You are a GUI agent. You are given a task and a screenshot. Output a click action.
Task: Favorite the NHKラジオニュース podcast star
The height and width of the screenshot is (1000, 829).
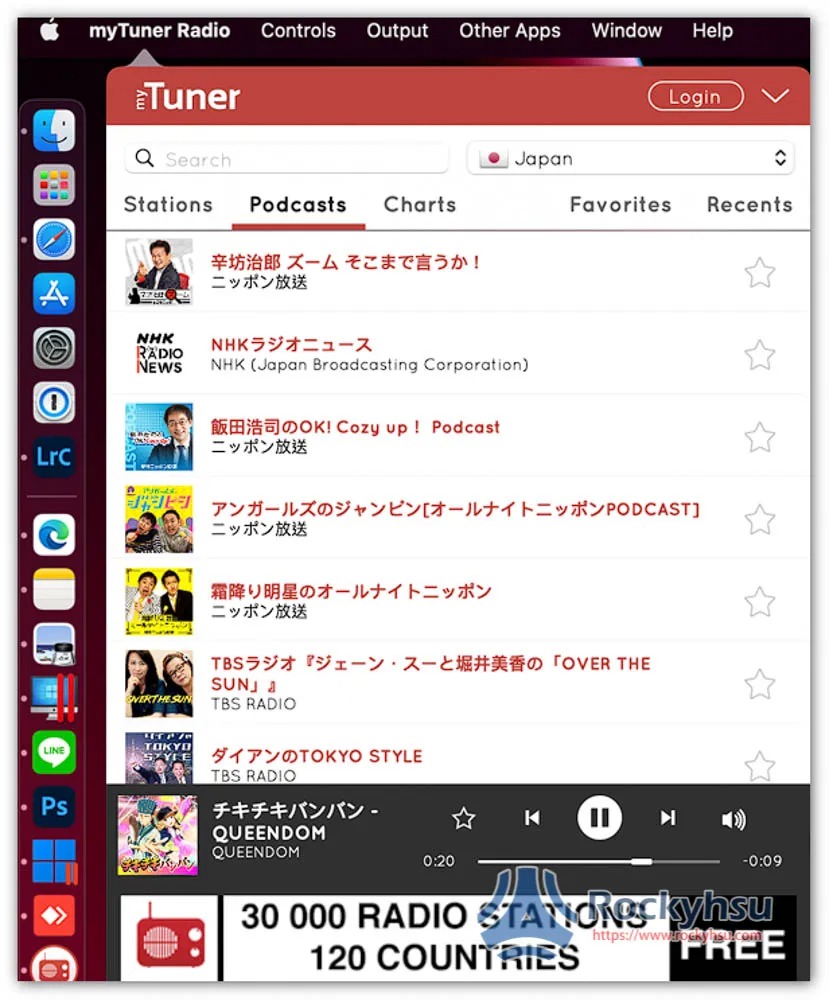760,355
